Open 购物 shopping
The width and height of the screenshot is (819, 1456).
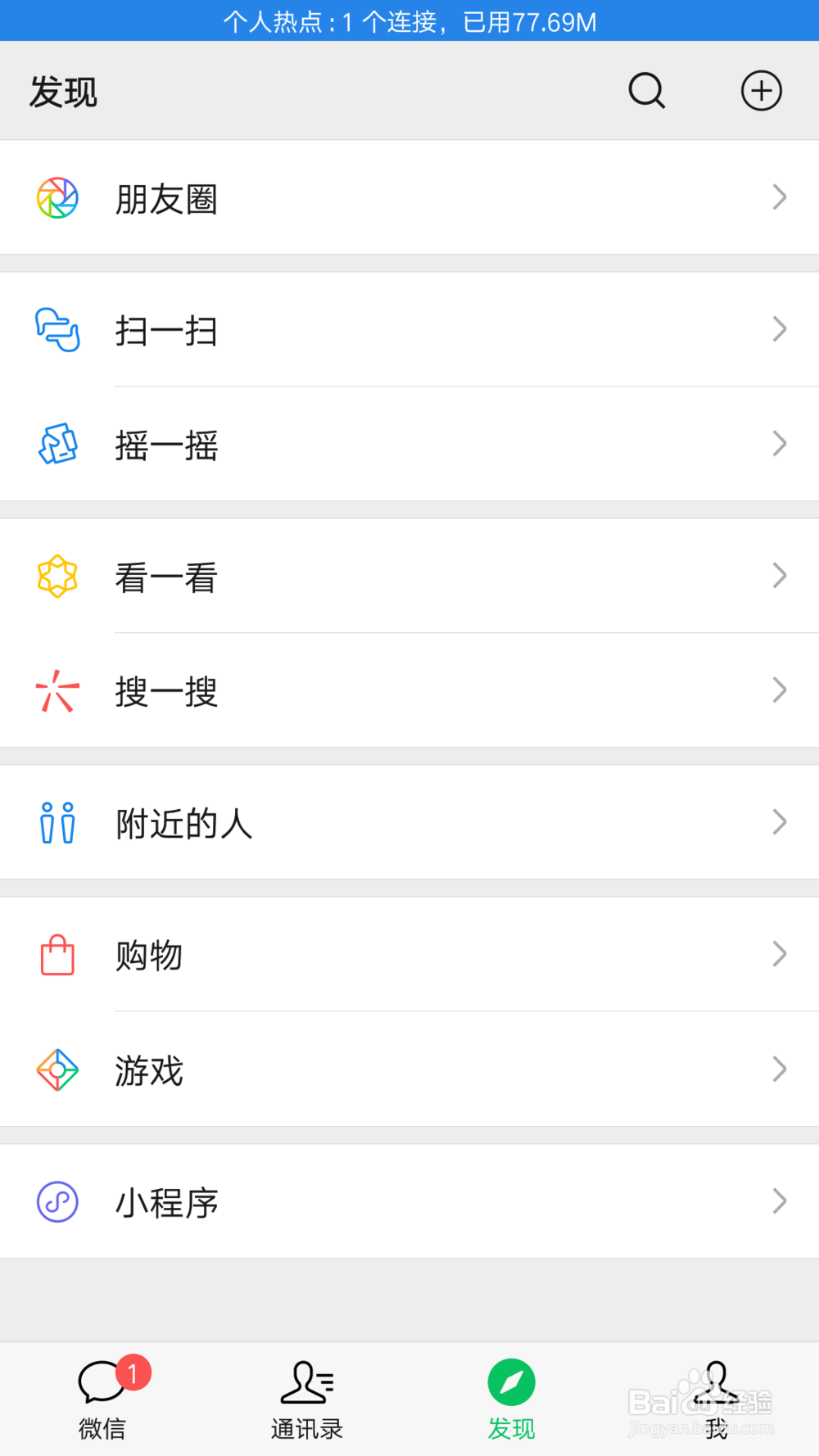click(x=409, y=955)
